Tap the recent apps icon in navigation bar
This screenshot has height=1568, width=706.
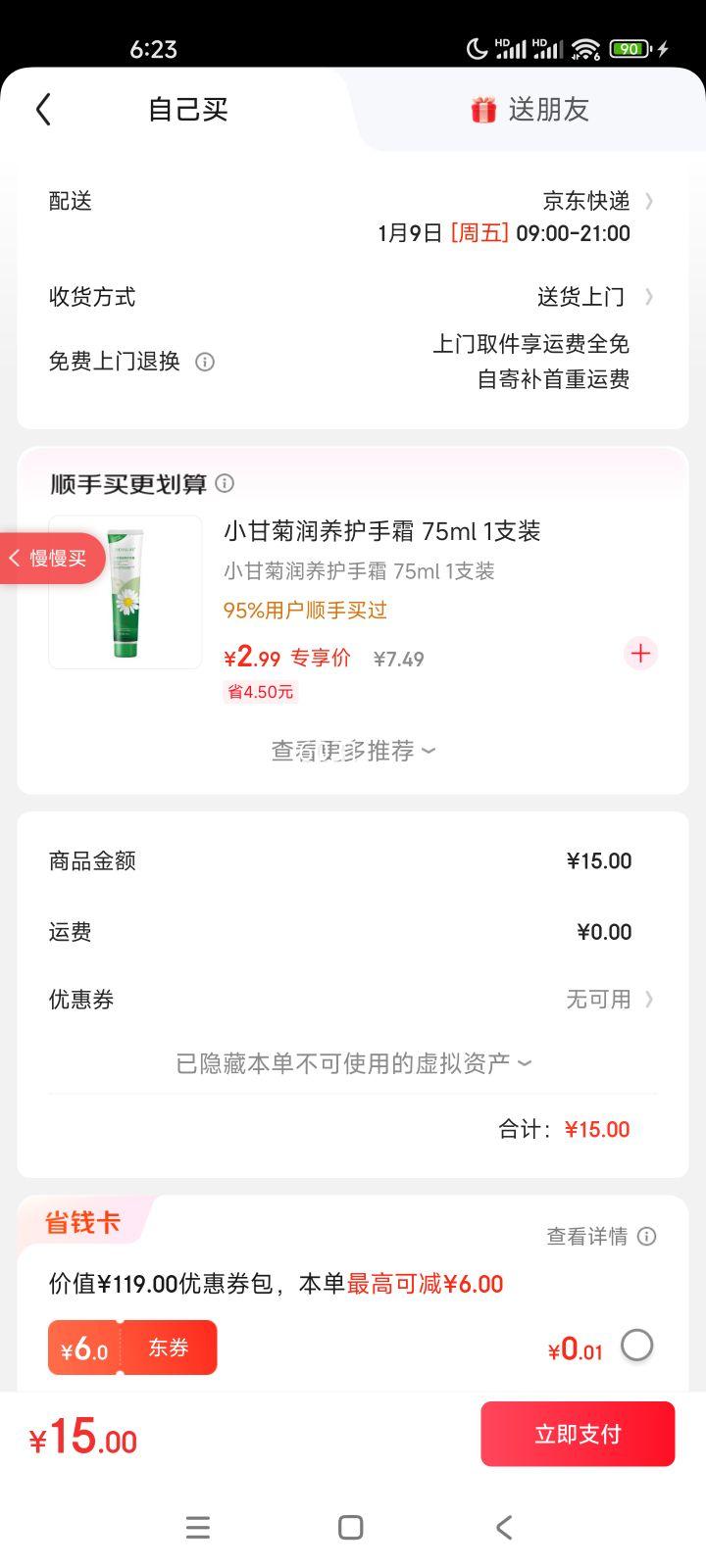pyautogui.click(x=198, y=1527)
